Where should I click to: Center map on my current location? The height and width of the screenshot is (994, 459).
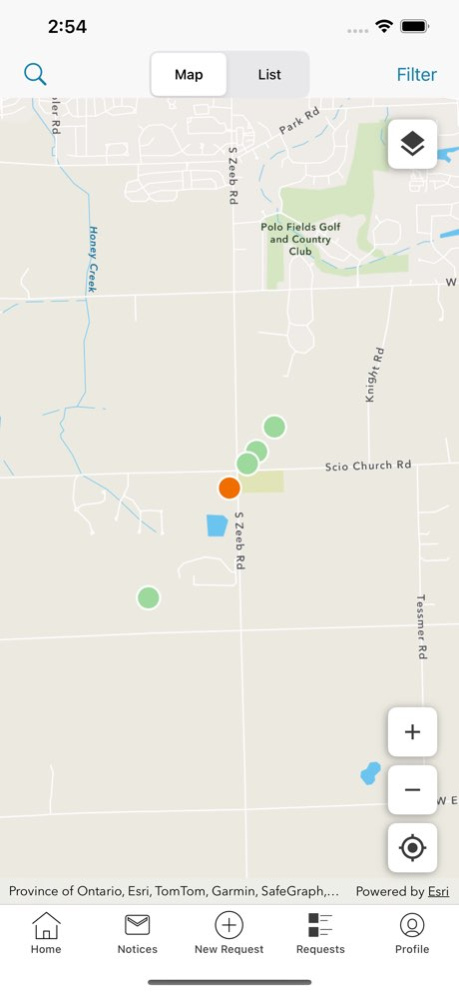412,848
